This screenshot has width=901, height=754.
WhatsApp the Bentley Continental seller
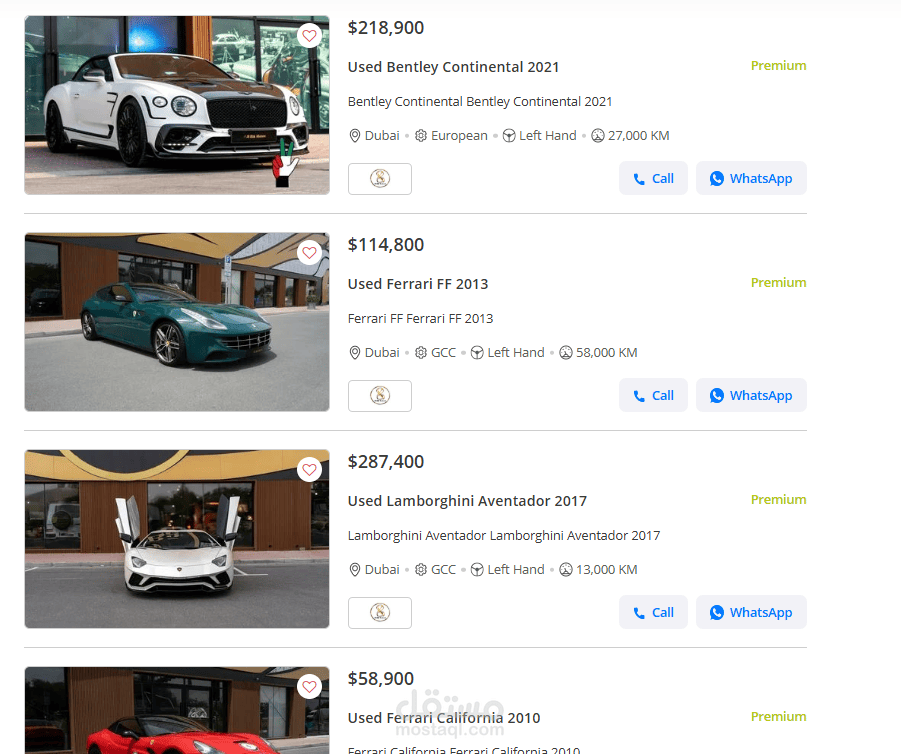coord(751,179)
